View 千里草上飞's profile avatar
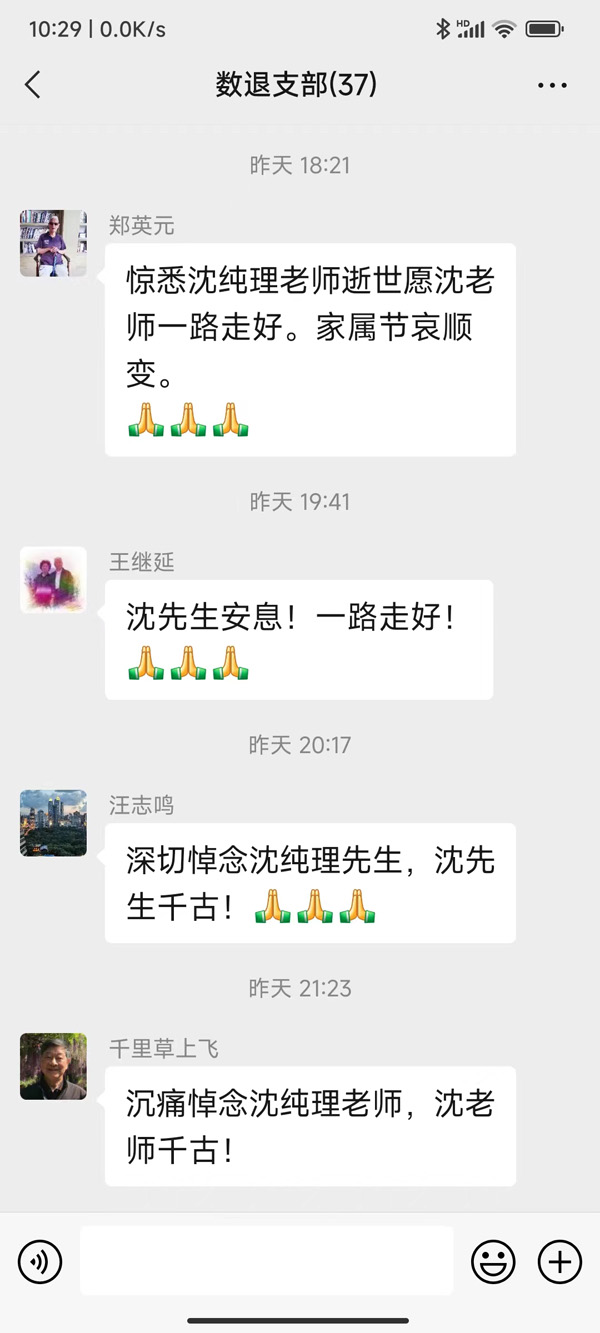Screen dimensions: 600x1333 (53, 1066)
